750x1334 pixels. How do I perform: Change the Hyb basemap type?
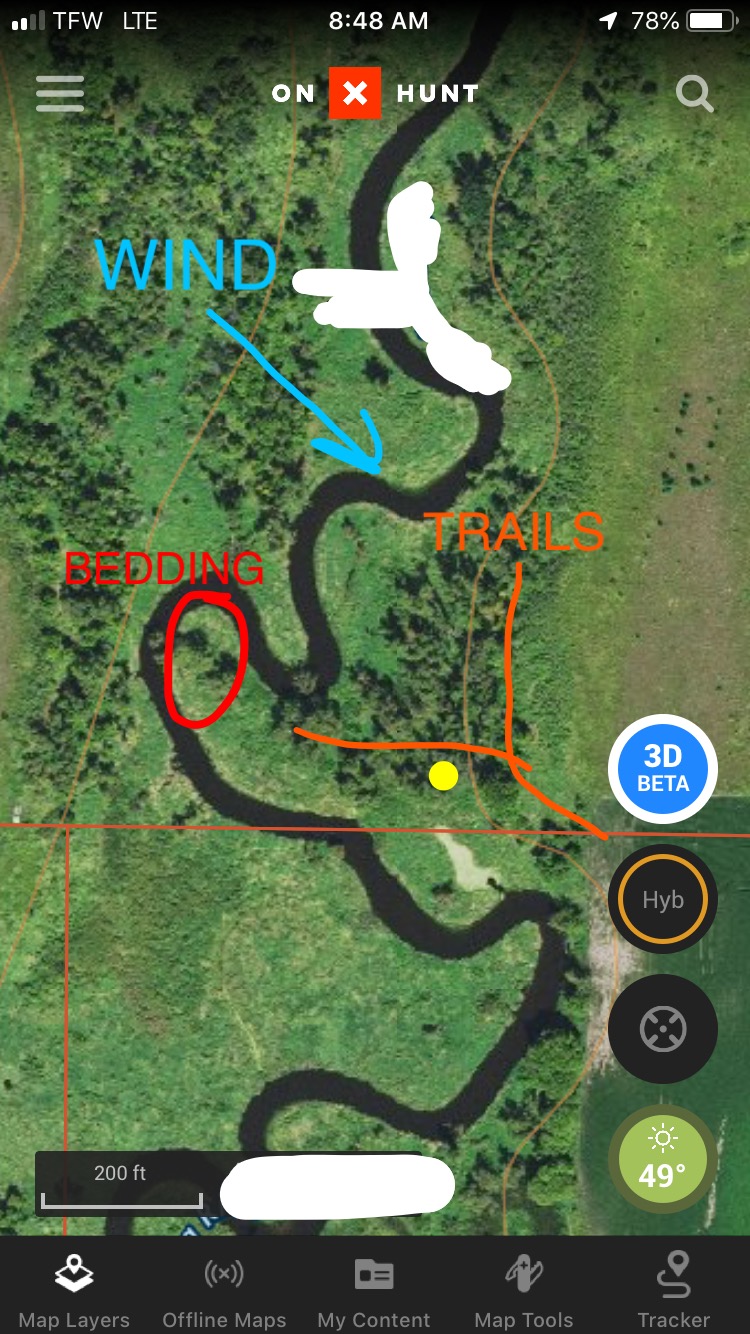point(663,899)
